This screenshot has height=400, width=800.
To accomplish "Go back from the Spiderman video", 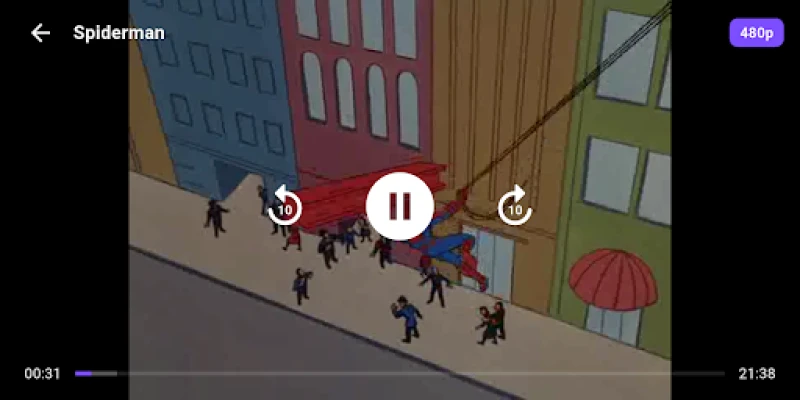I will [40, 33].
